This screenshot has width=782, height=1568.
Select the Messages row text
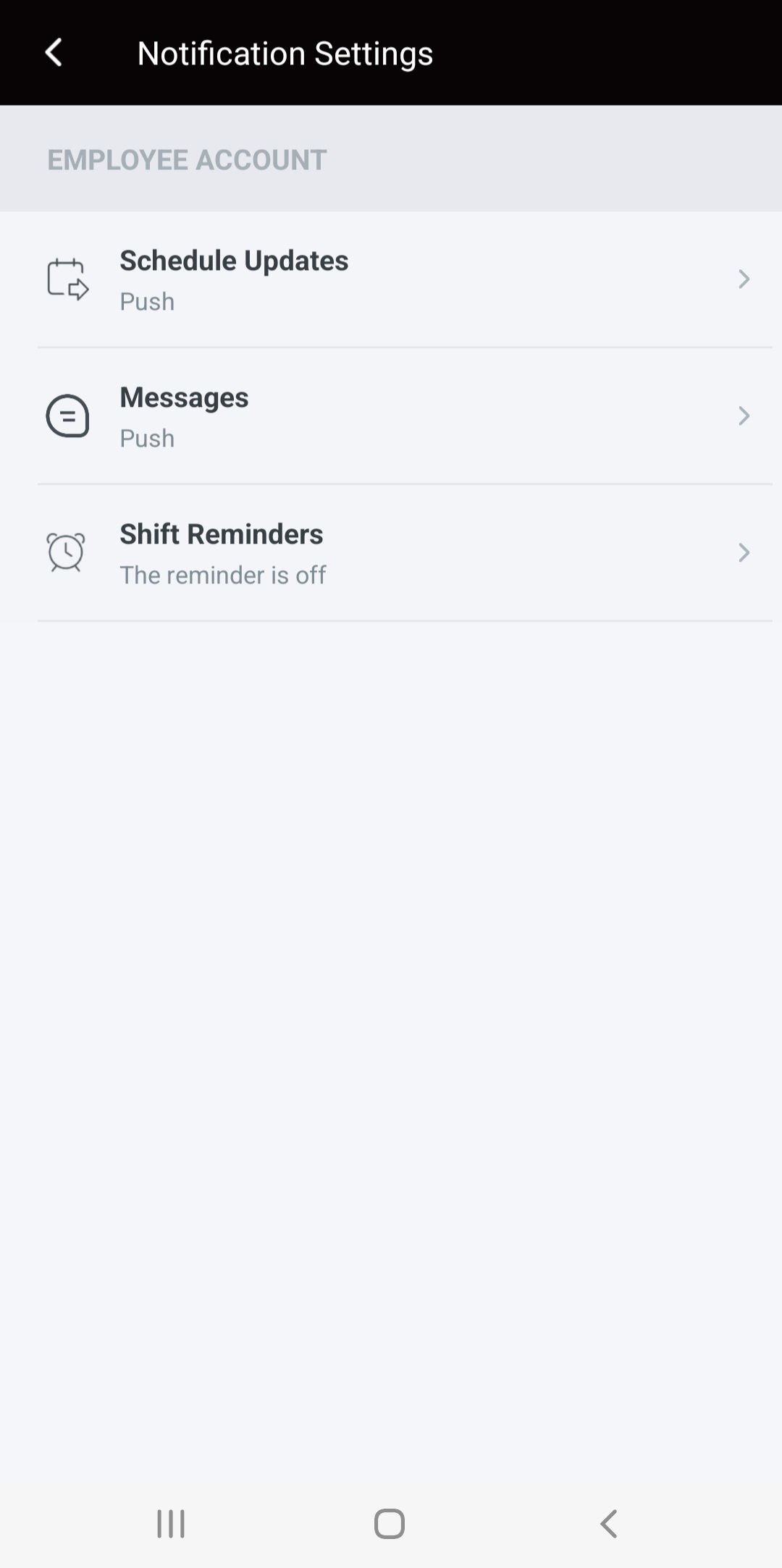point(185,397)
